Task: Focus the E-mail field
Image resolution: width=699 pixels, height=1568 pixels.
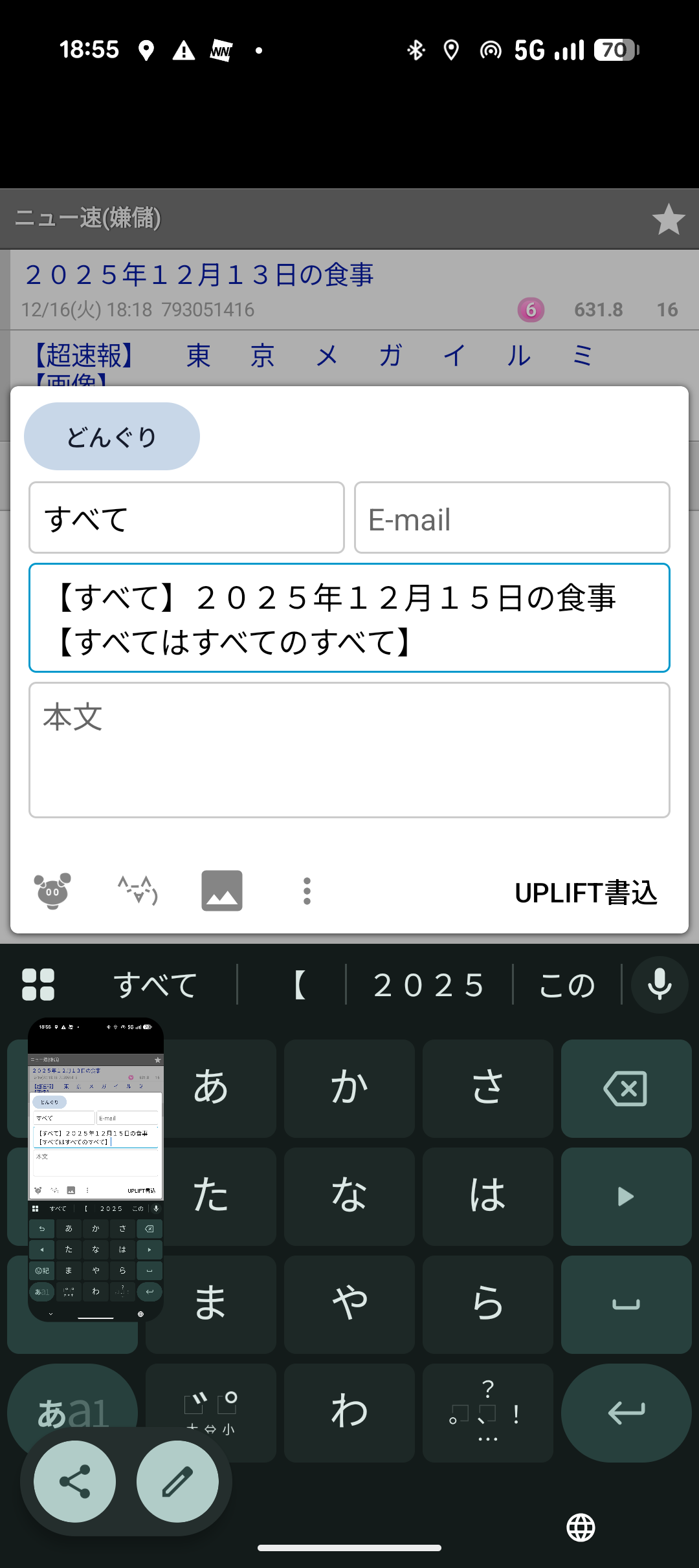Action: pyautogui.click(x=511, y=518)
